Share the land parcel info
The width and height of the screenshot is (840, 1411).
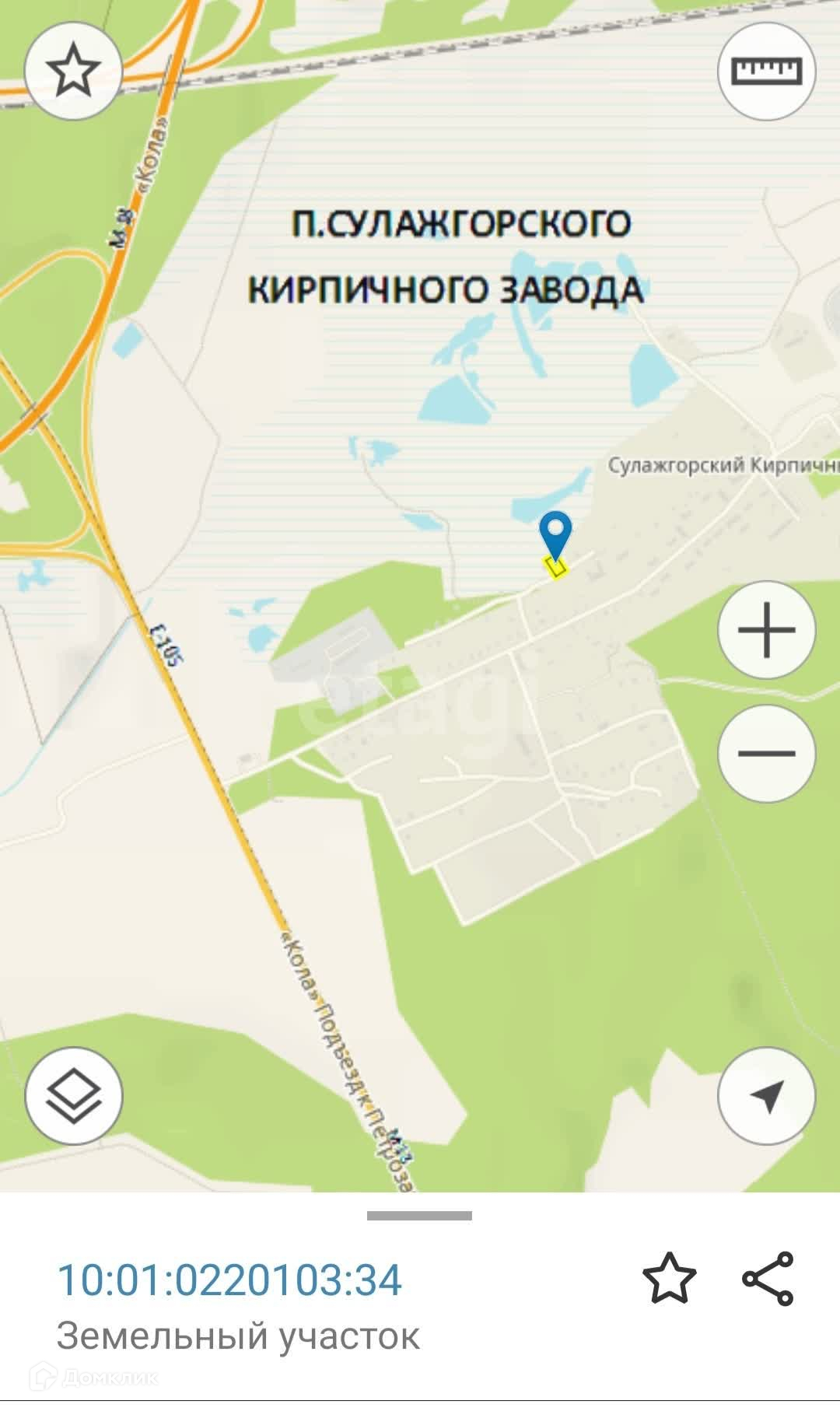(768, 1278)
